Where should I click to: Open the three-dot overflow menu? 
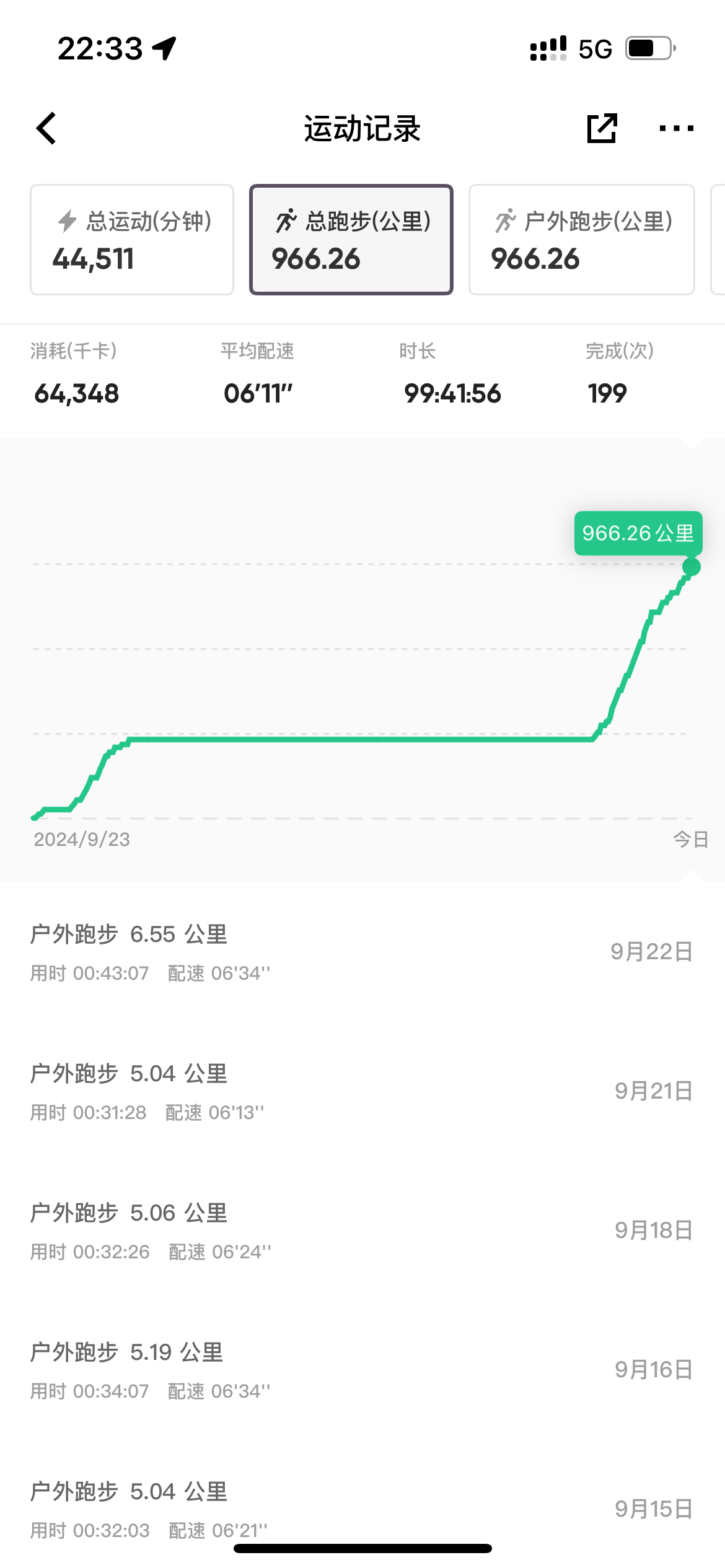point(677,128)
